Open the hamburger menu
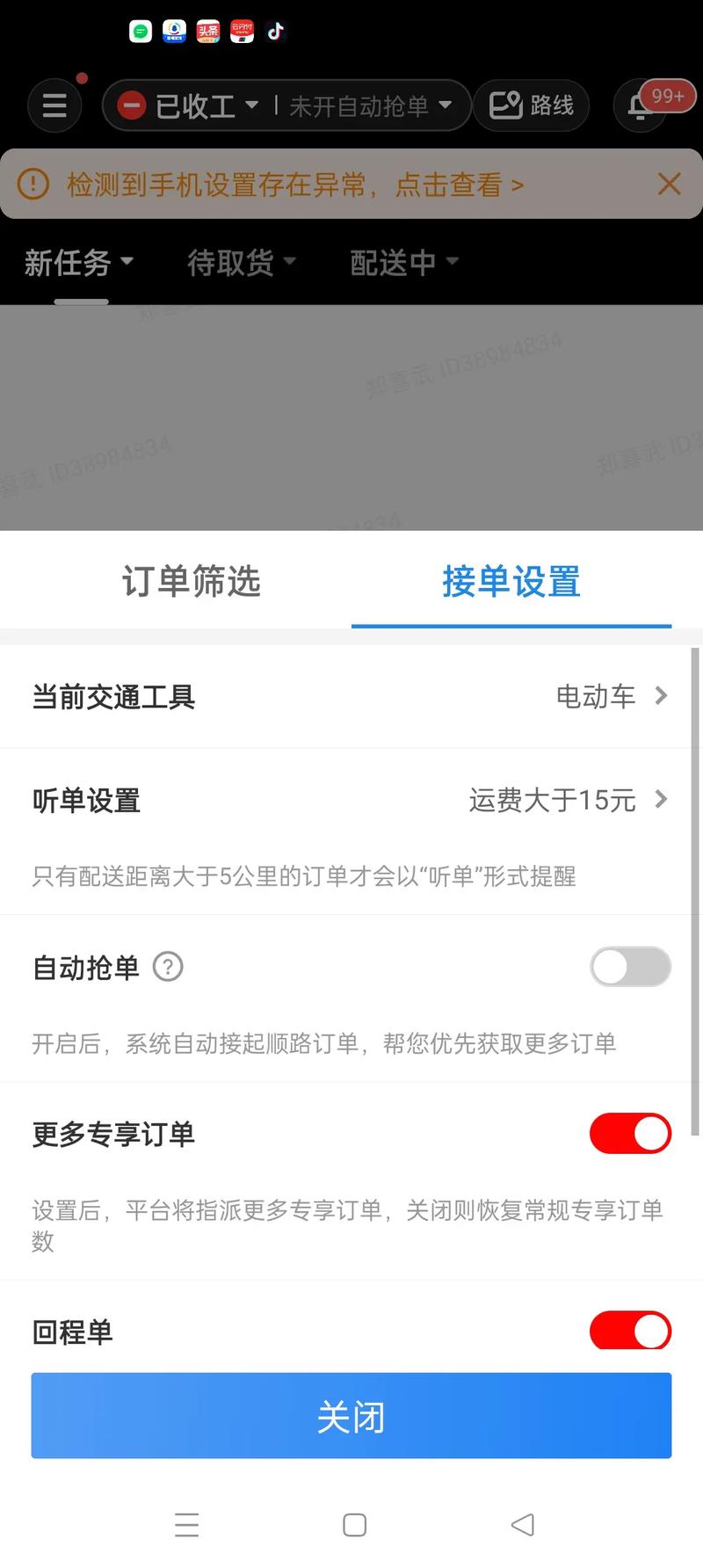703x1568 pixels. 54,105
